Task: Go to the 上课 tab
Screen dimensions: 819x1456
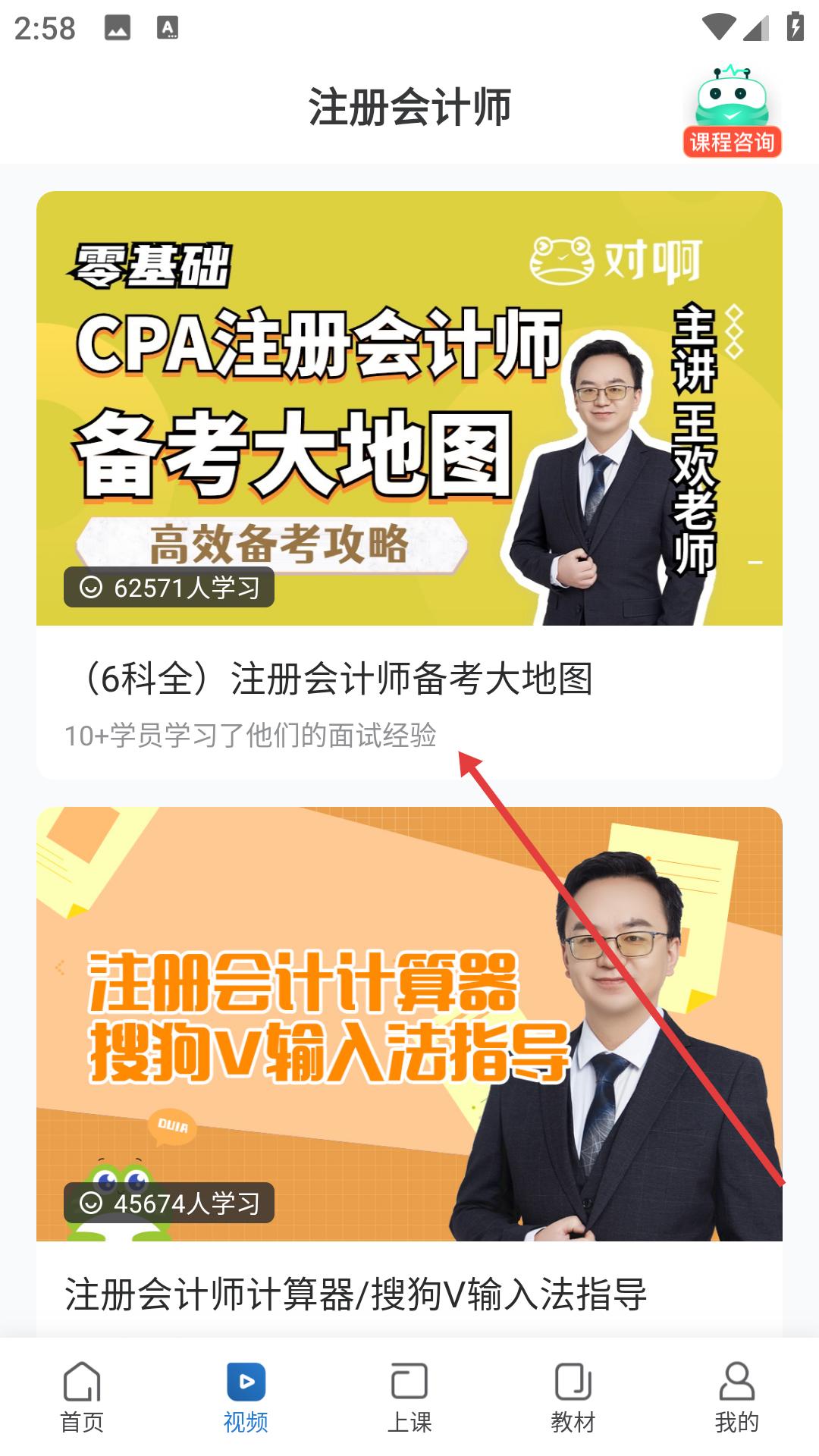Action: tap(409, 1397)
